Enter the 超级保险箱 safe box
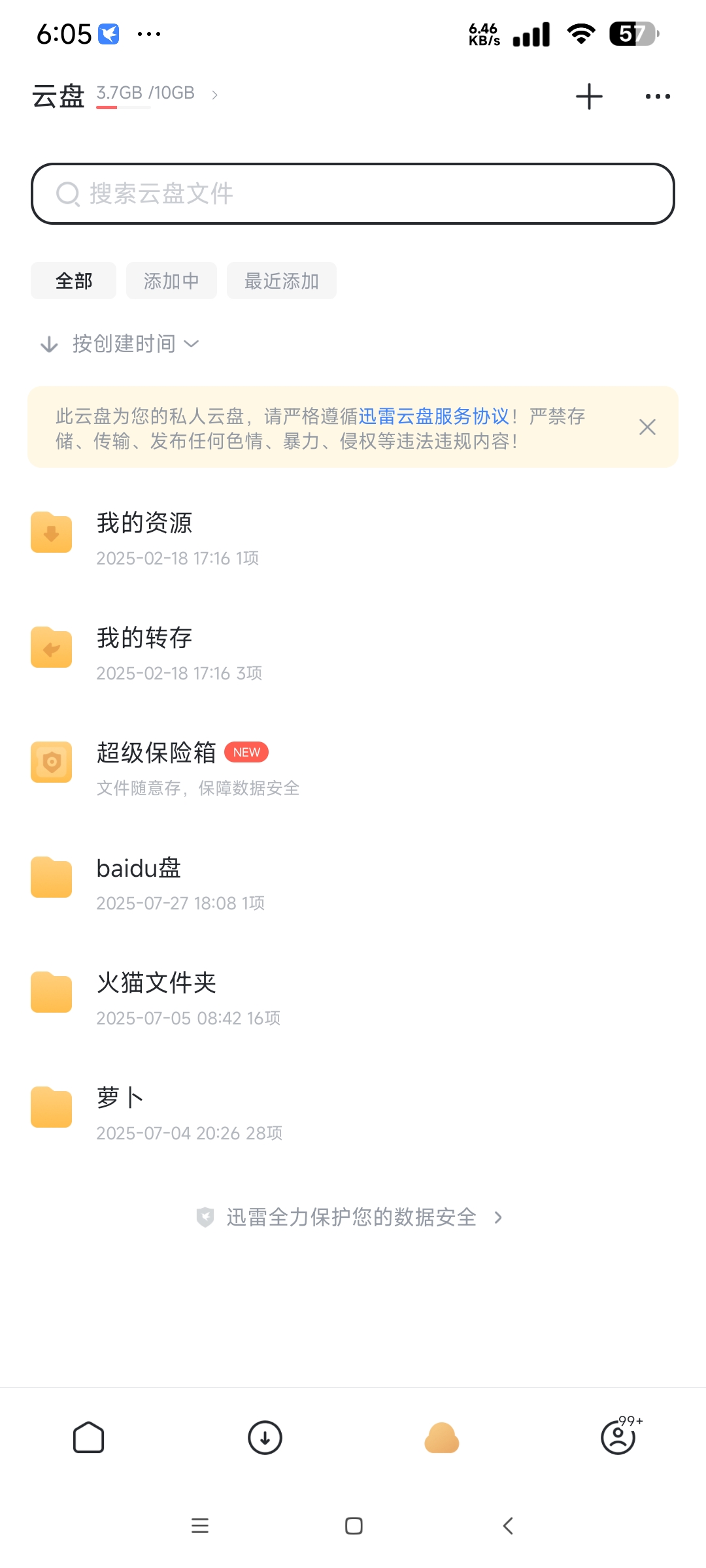The height and width of the screenshot is (1568, 706). point(157,764)
